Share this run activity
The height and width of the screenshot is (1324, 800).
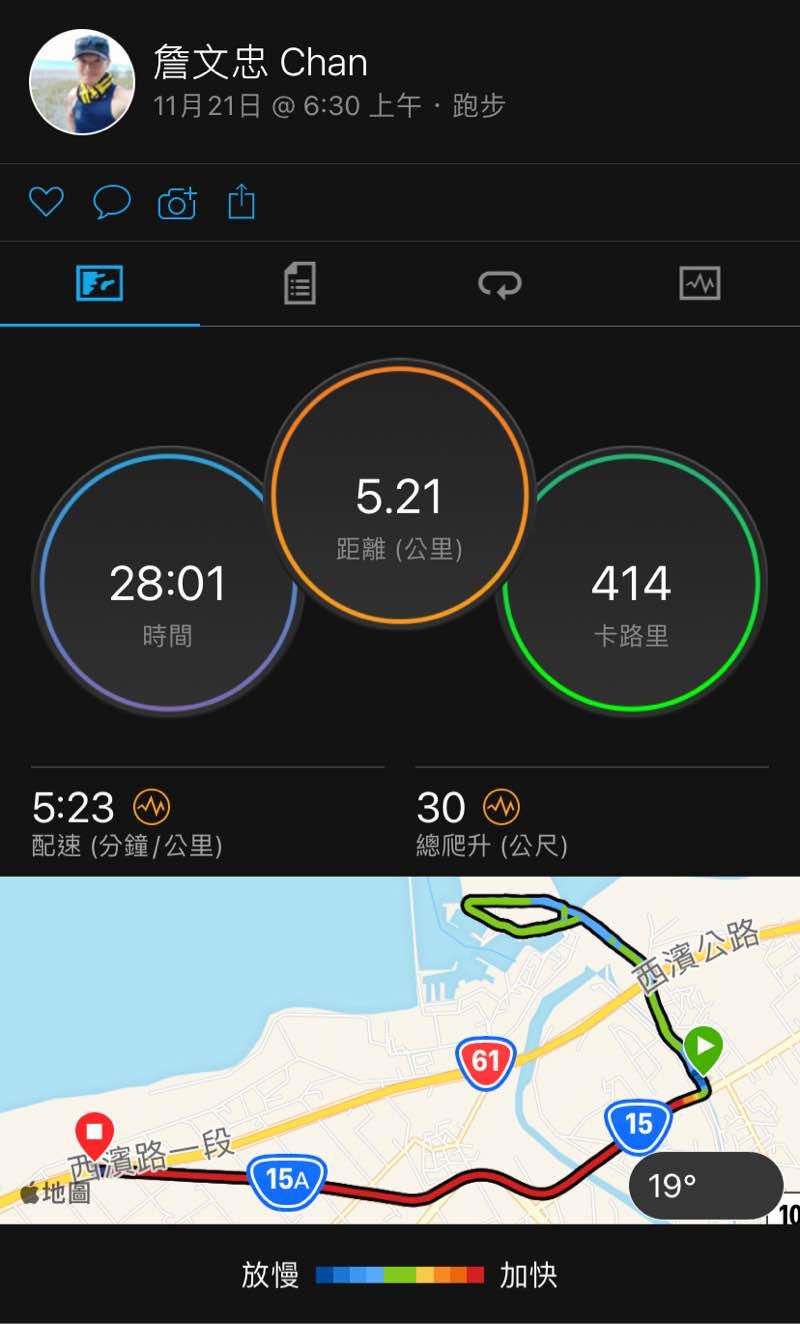(242, 202)
